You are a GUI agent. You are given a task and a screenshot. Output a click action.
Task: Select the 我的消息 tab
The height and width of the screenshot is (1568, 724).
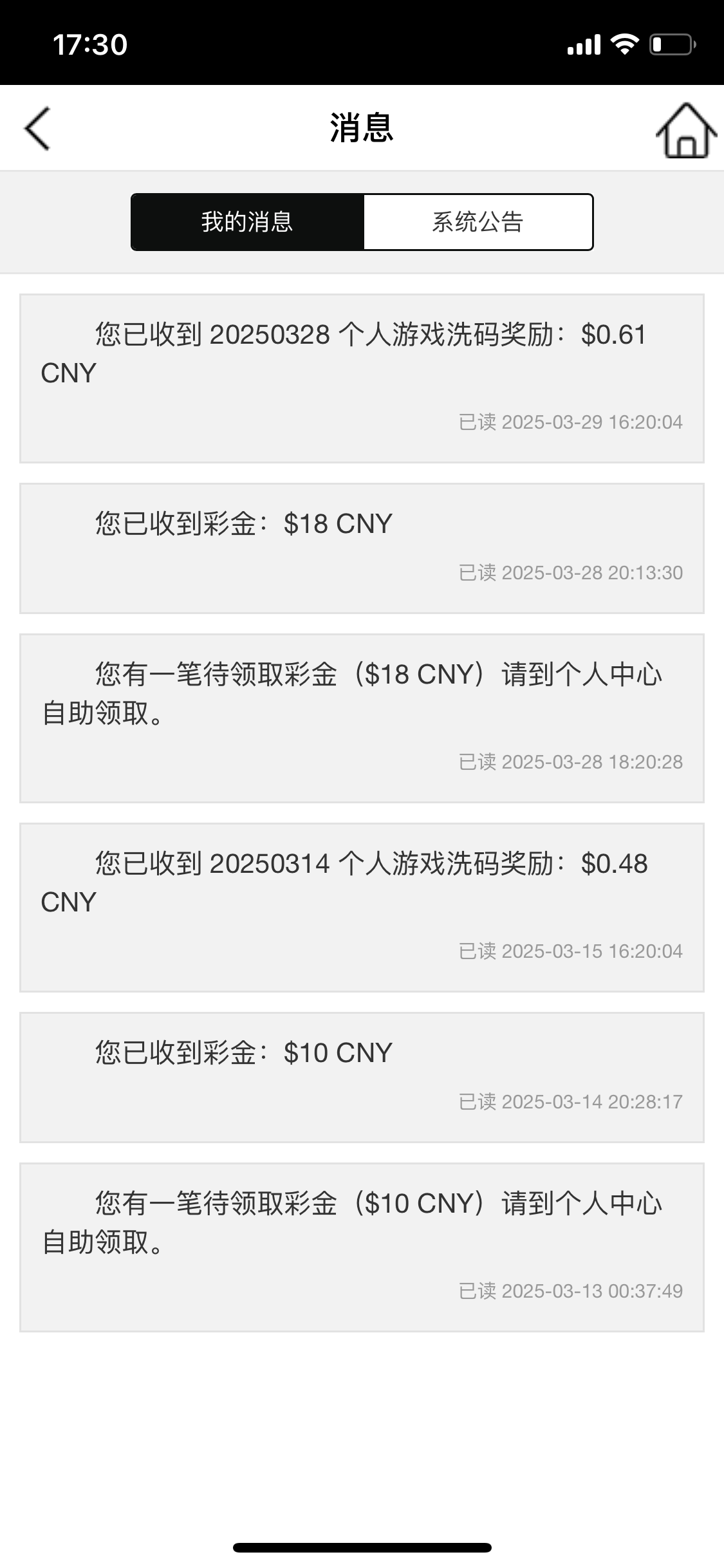click(x=248, y=222)
